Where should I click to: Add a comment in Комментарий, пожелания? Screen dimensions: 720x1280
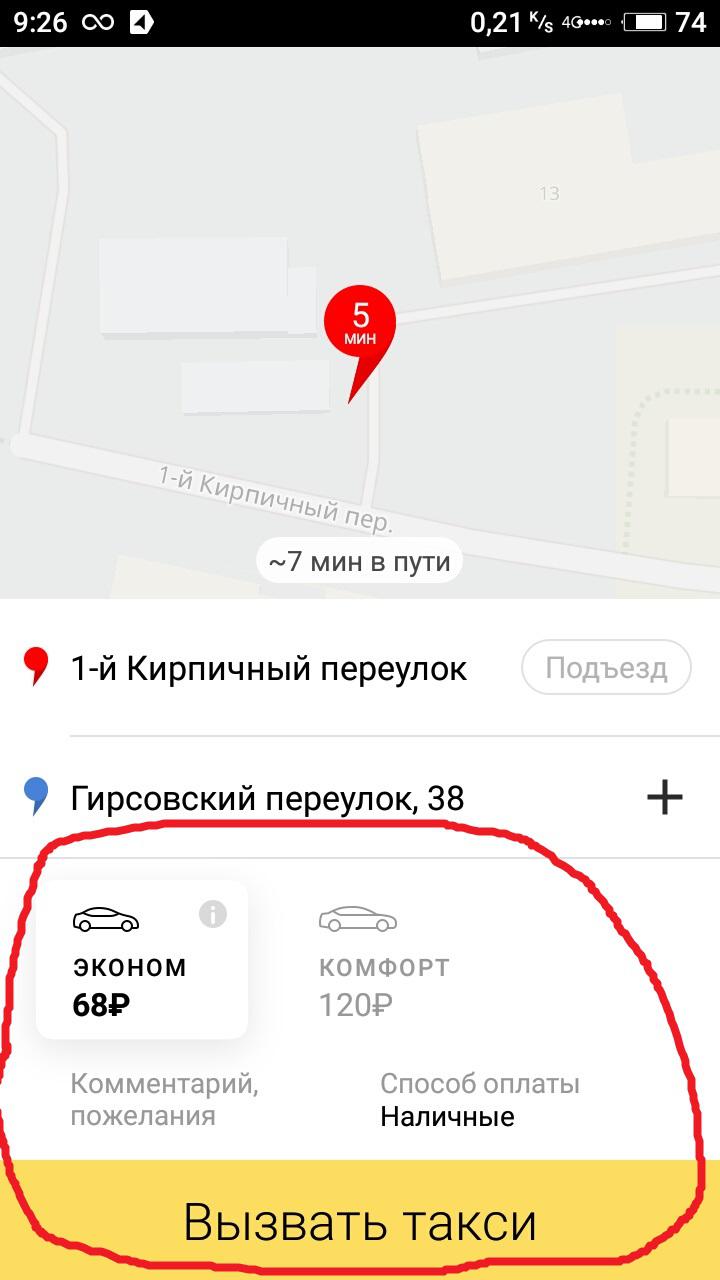[164, 1099]
